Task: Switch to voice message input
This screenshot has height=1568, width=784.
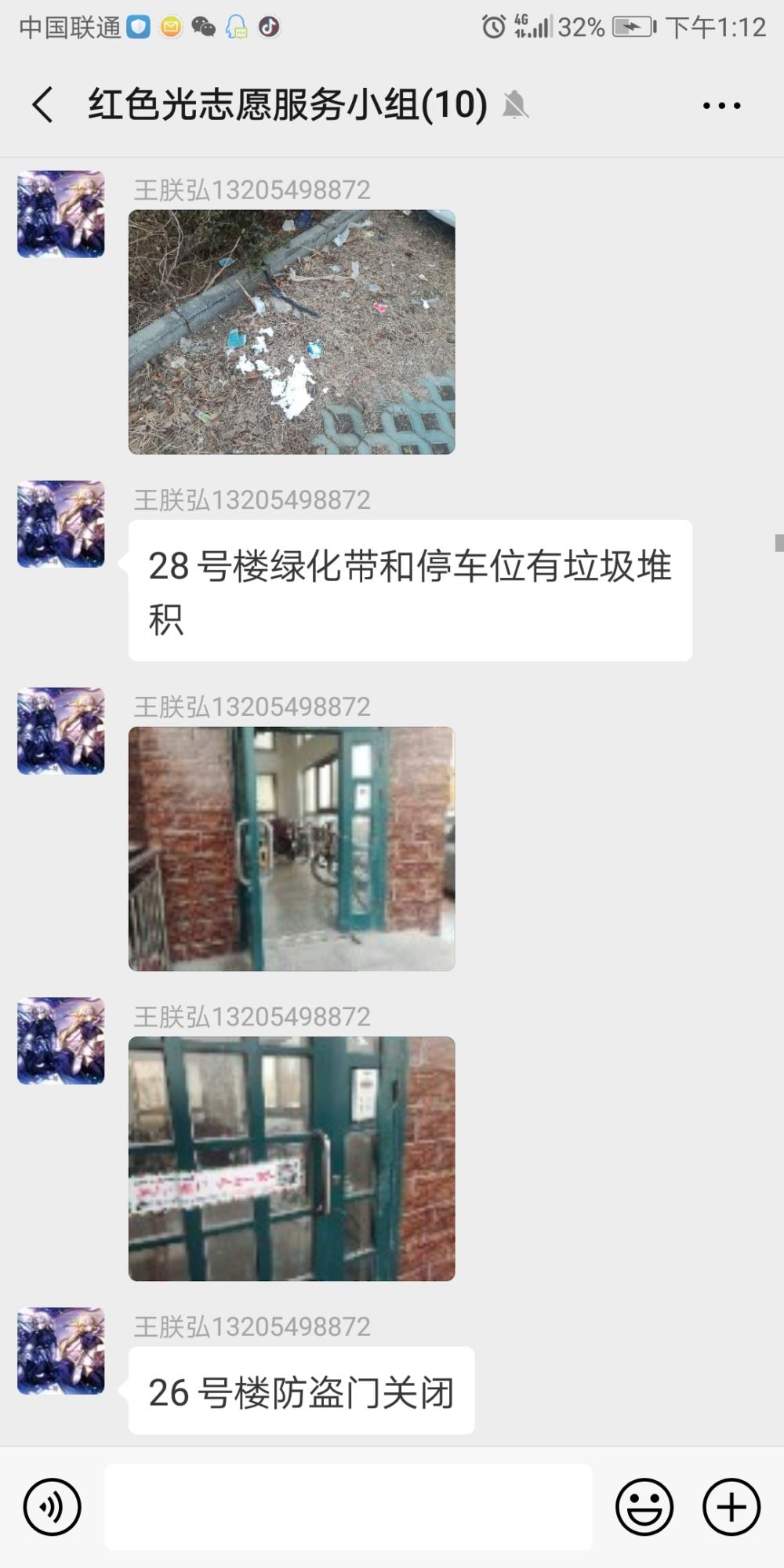Action: click(53, 1507)
